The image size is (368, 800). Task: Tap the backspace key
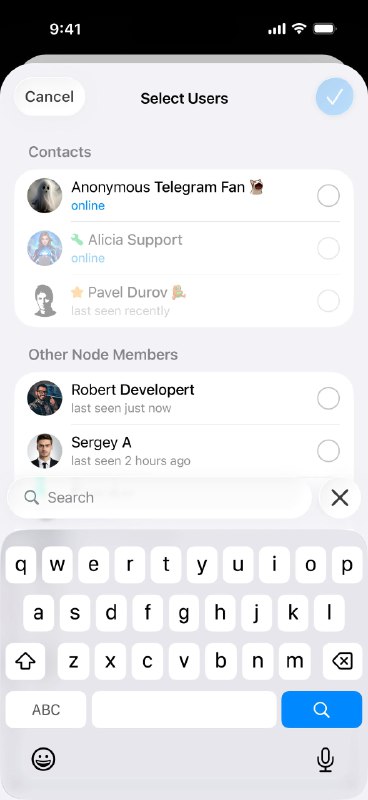(342, 661)
